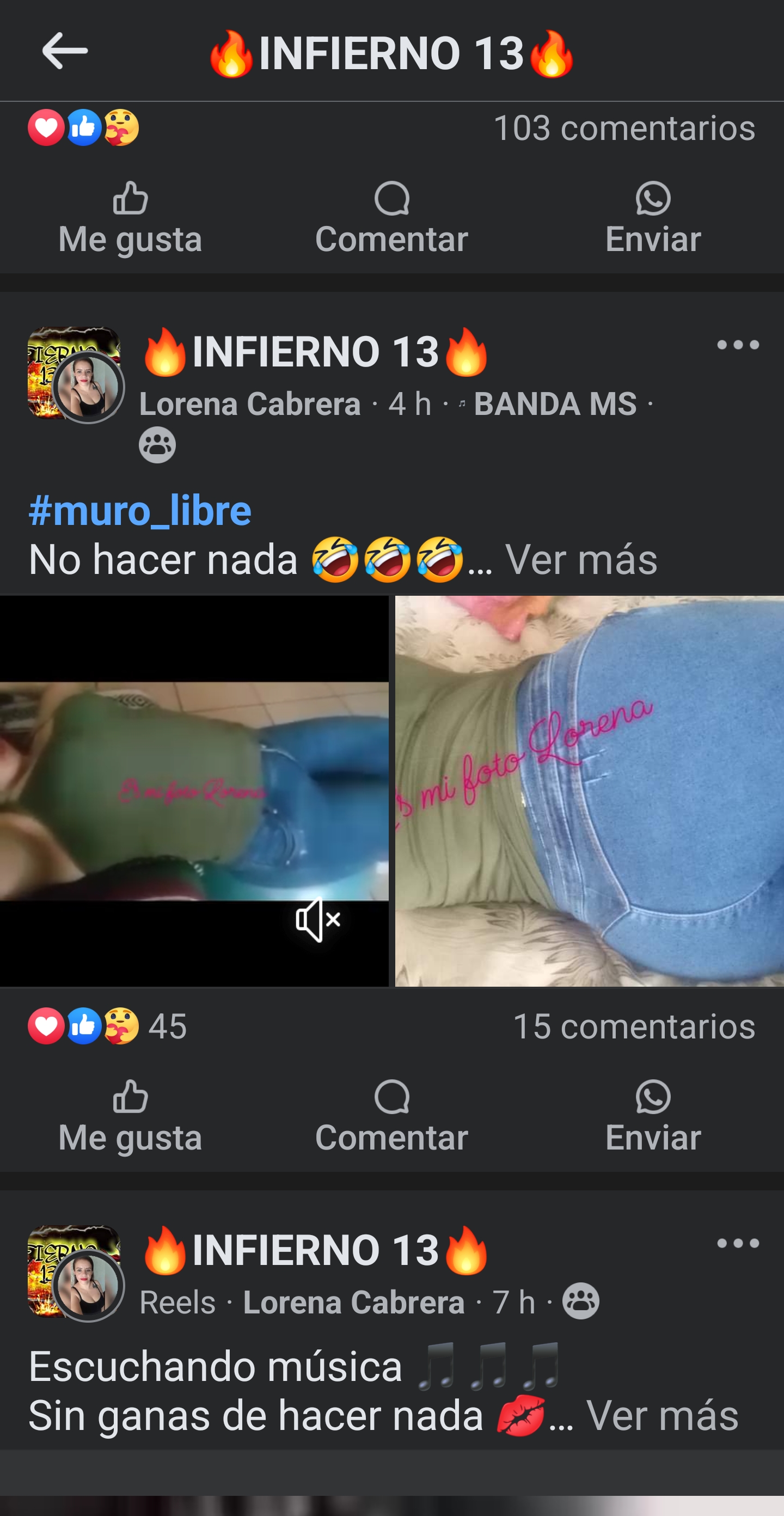The height and width of the screenshot is (1516, 784).
Task: Open the 15 comentarios link
Action: (634, 1026)
